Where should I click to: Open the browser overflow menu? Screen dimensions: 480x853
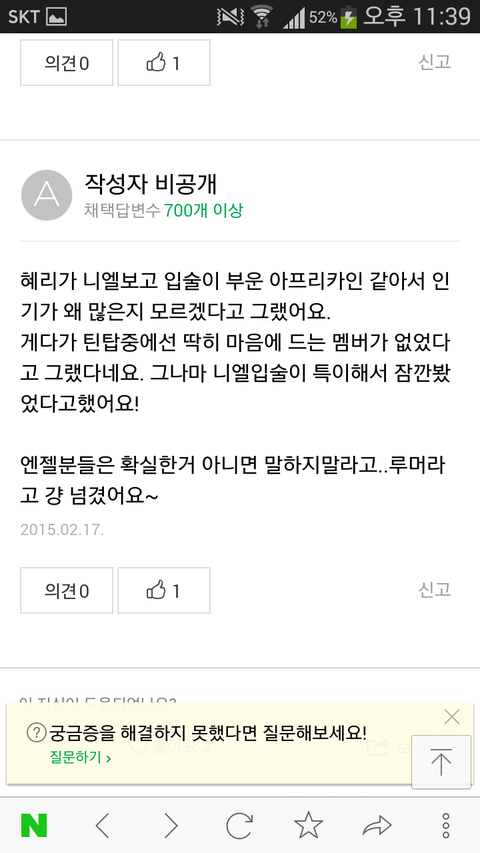[446, 826]
